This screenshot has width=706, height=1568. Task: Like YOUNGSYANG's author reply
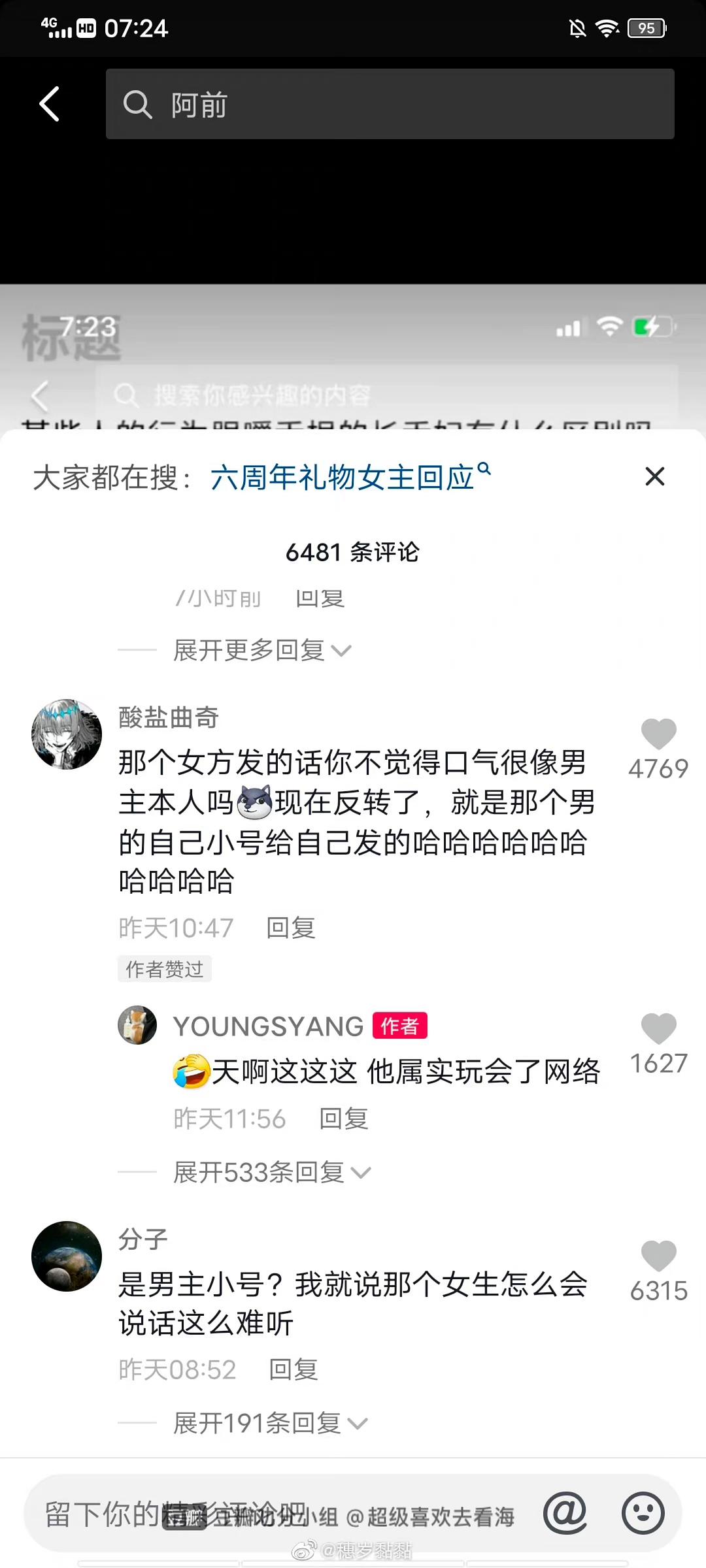tap(658, 1029)
